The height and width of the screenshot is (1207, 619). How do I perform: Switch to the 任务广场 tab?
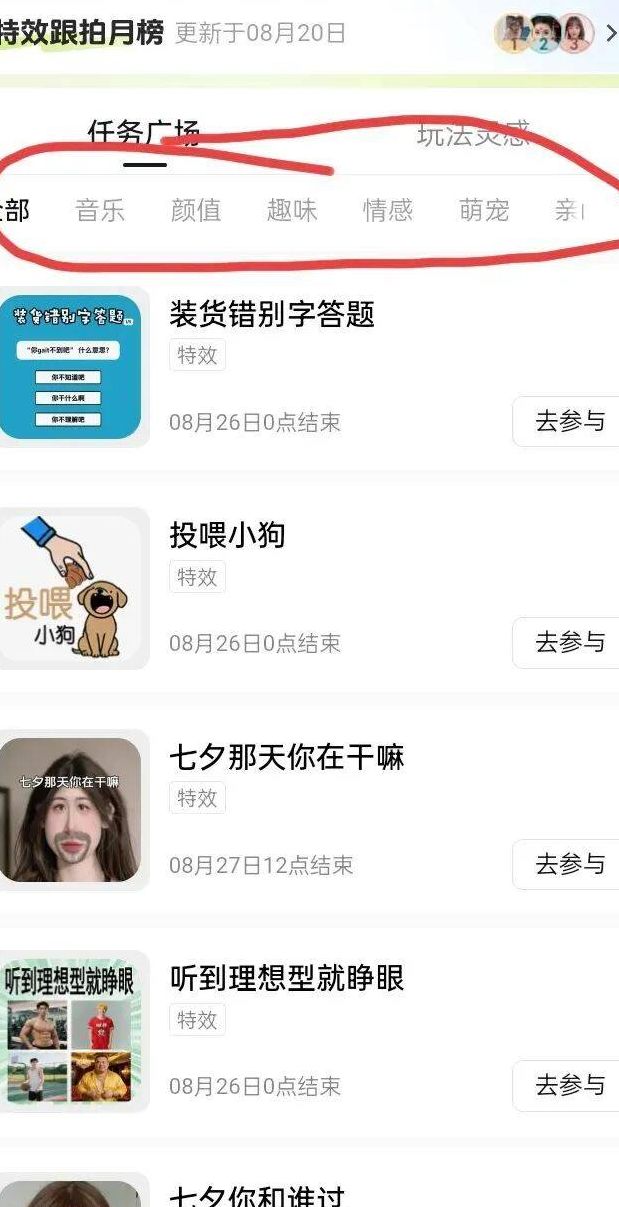(x=144, y=134)
